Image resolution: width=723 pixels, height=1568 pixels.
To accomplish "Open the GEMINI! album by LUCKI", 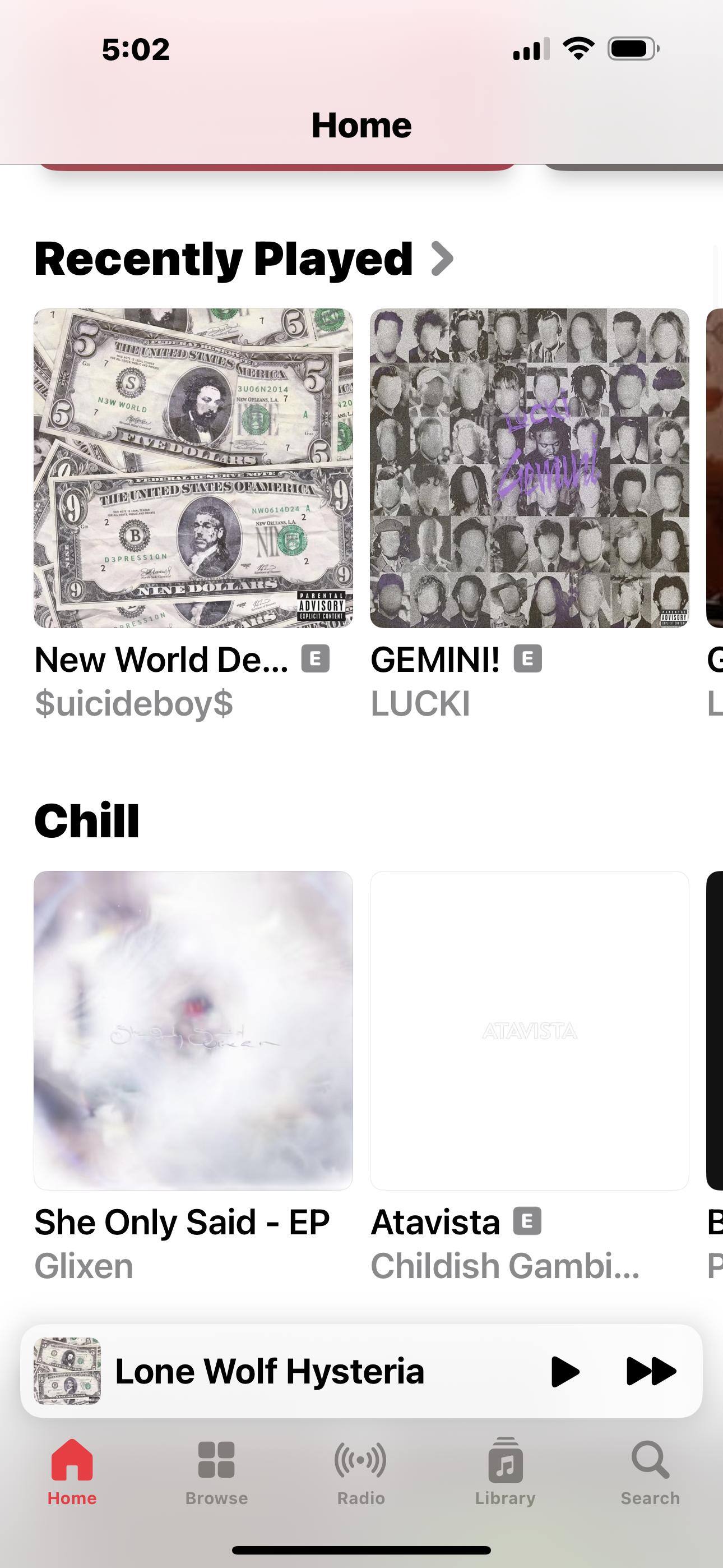I will [x=530, y=468].
